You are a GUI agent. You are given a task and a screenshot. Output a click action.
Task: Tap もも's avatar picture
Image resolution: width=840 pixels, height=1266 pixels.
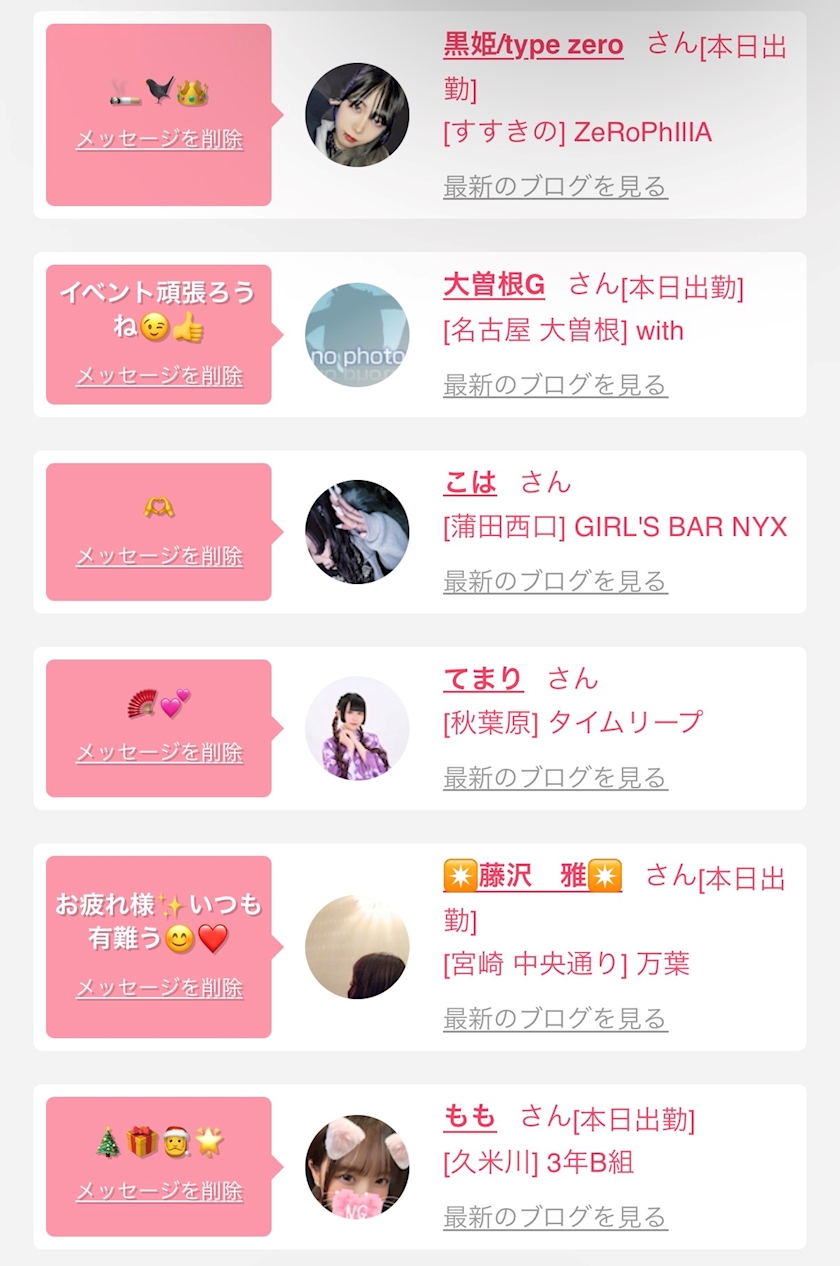pos(357,1167)
